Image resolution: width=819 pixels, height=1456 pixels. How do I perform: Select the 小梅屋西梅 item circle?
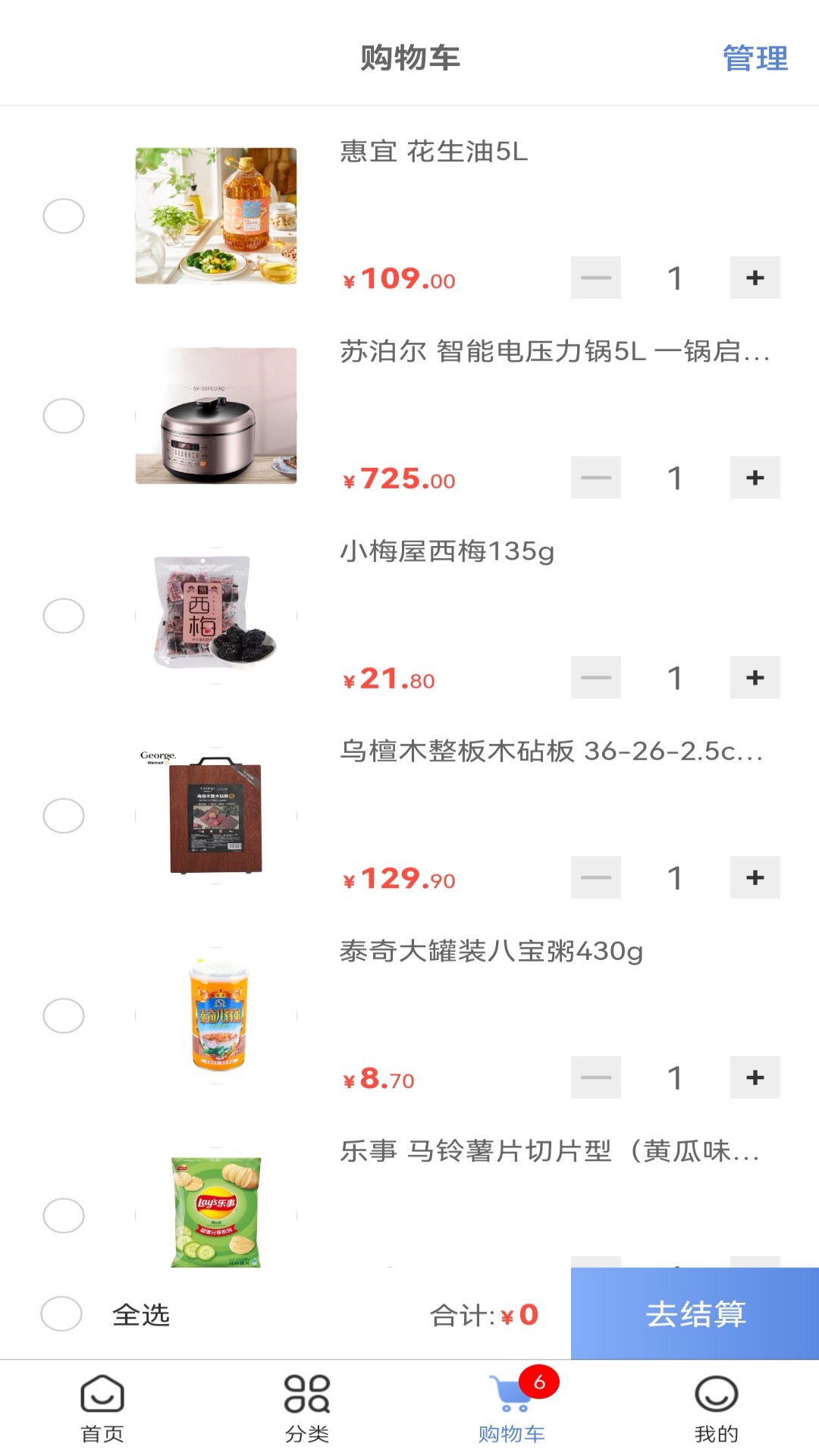(x=64, y=615)
